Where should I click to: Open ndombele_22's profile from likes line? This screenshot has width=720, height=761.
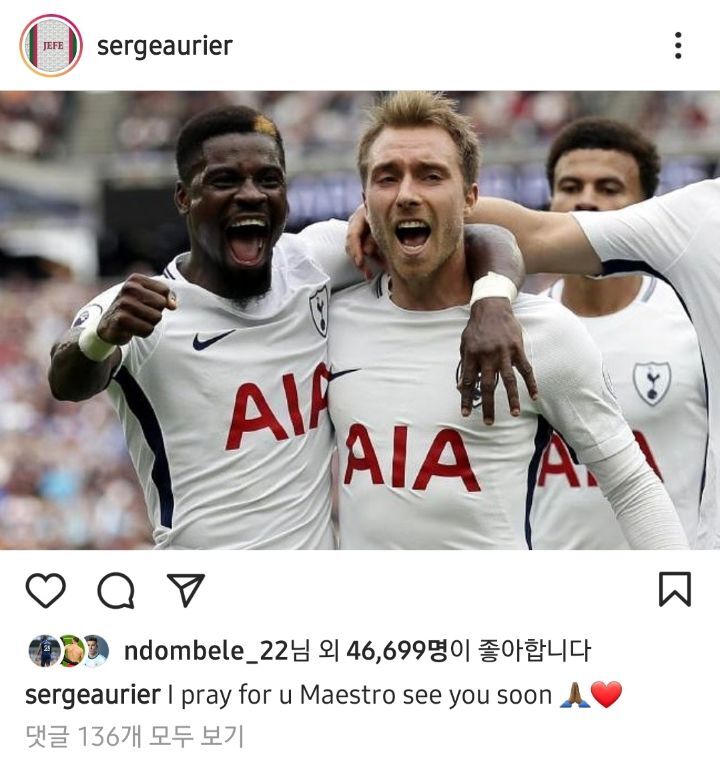206,651
